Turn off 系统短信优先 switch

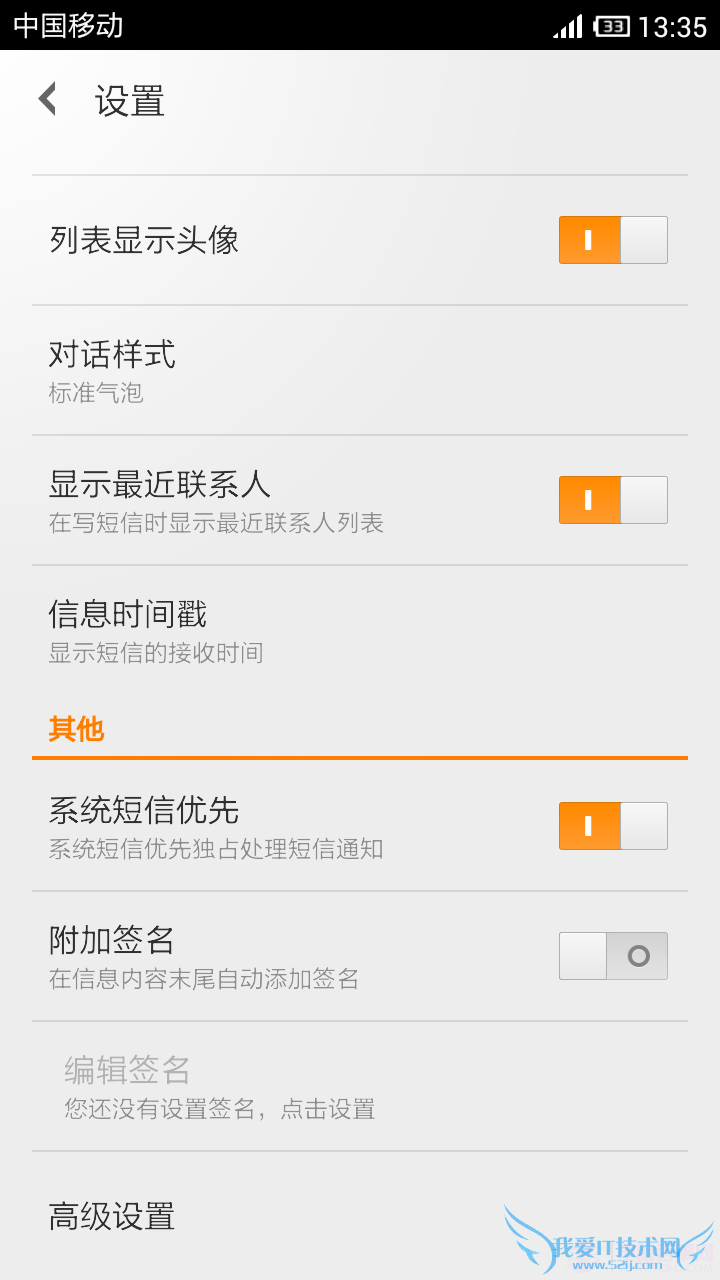(x=613, y=825)
